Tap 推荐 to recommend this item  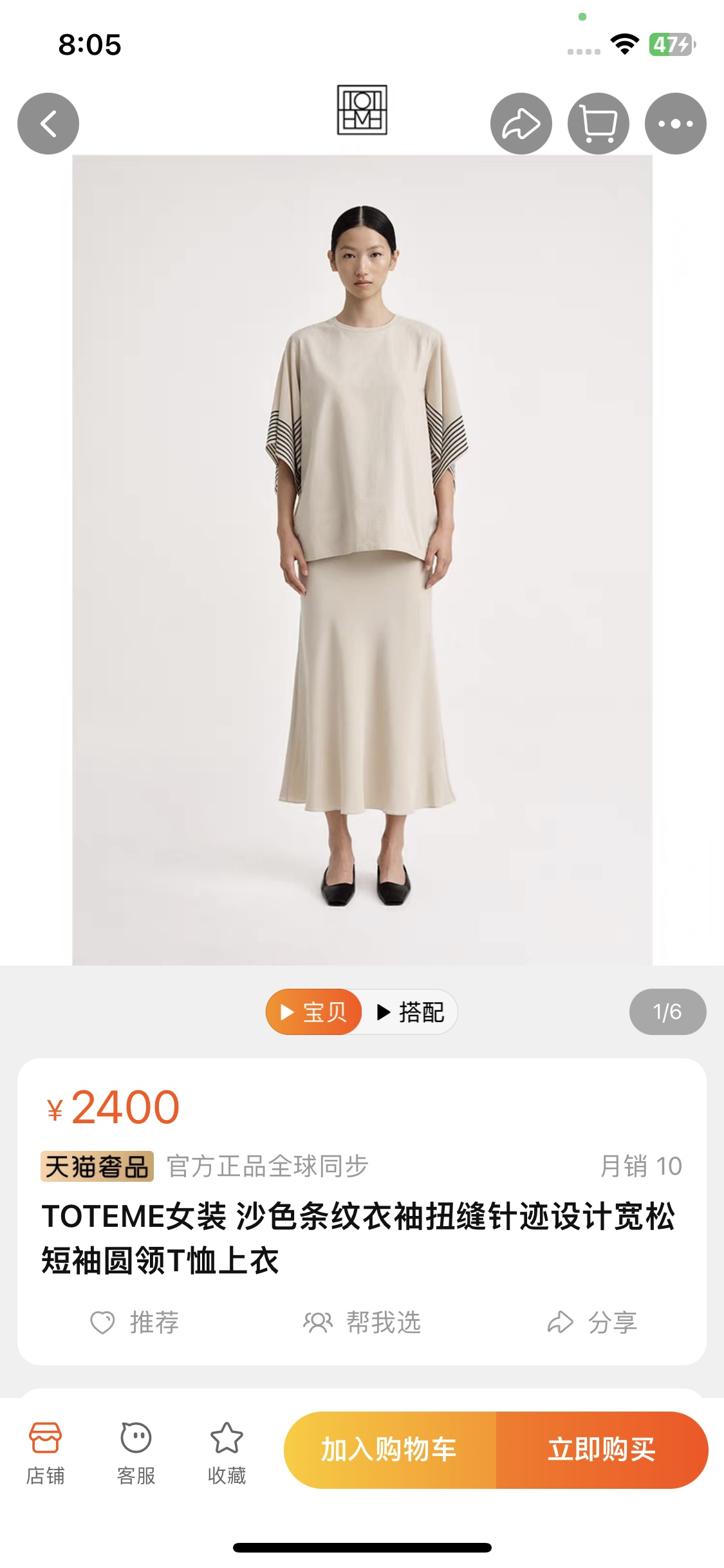point(135,1323)
